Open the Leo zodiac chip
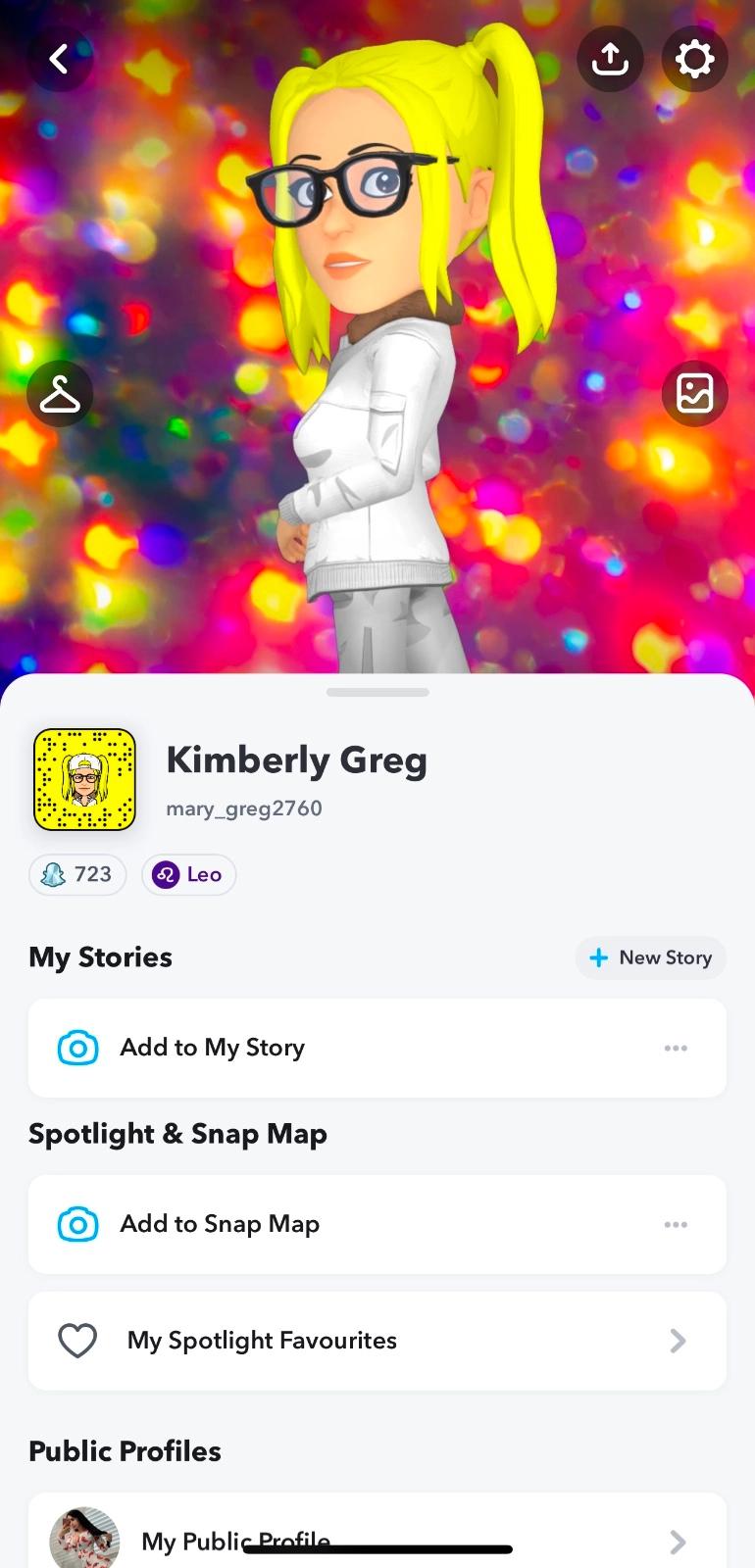 188,874
